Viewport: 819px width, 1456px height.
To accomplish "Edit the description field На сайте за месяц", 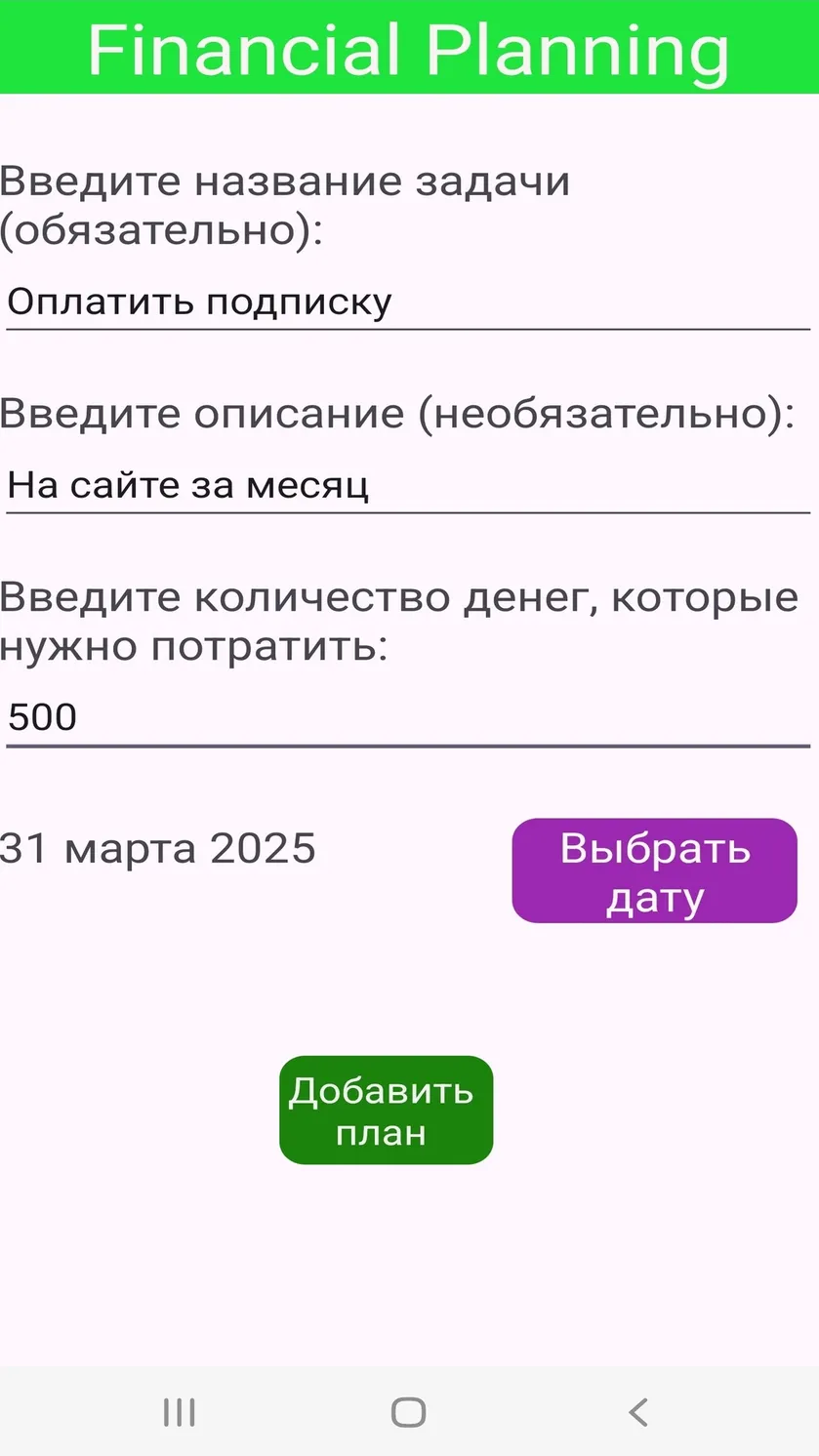I will [408, 486].
